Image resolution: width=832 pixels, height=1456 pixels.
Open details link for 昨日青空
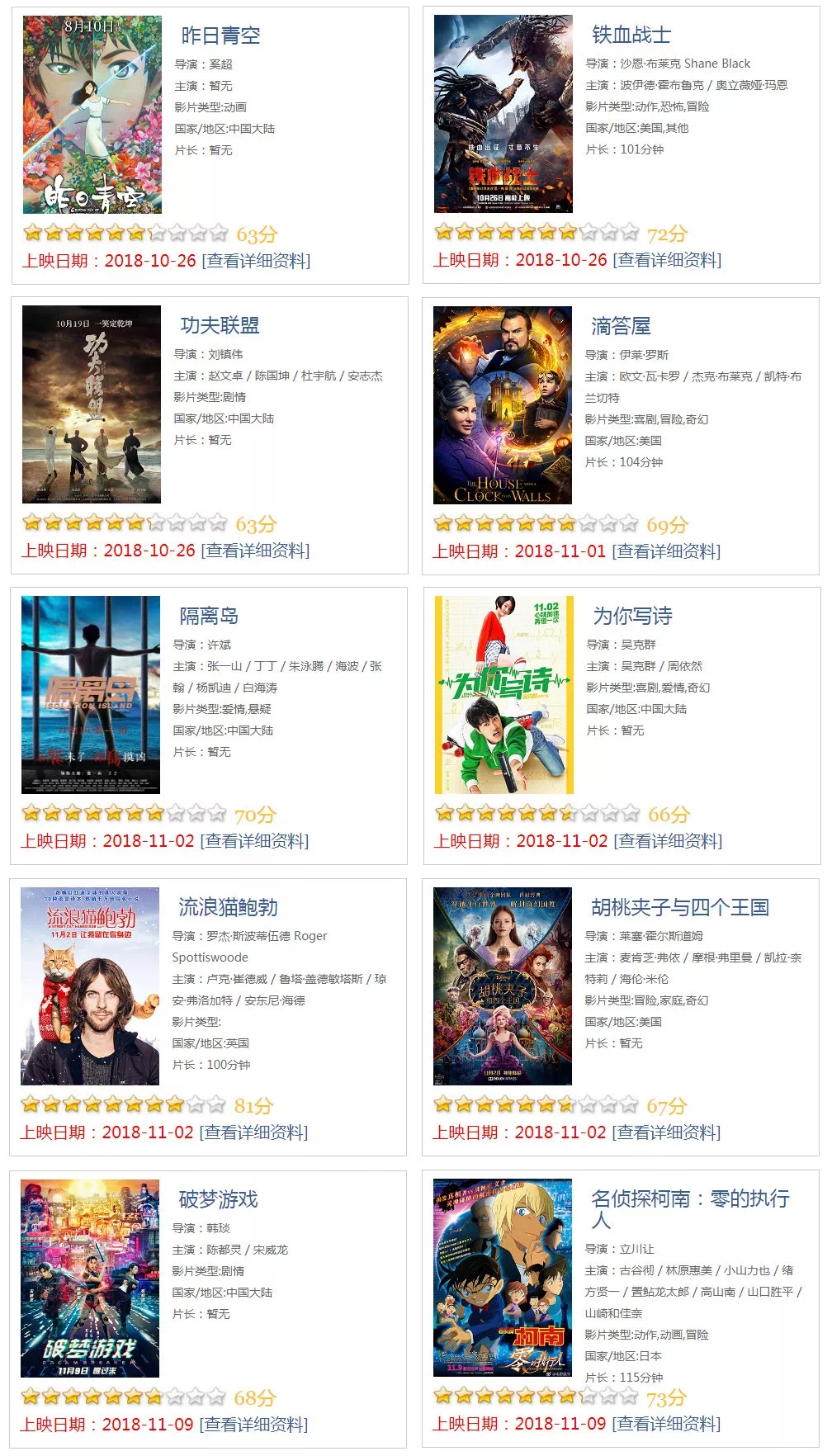tap(256, 261)
